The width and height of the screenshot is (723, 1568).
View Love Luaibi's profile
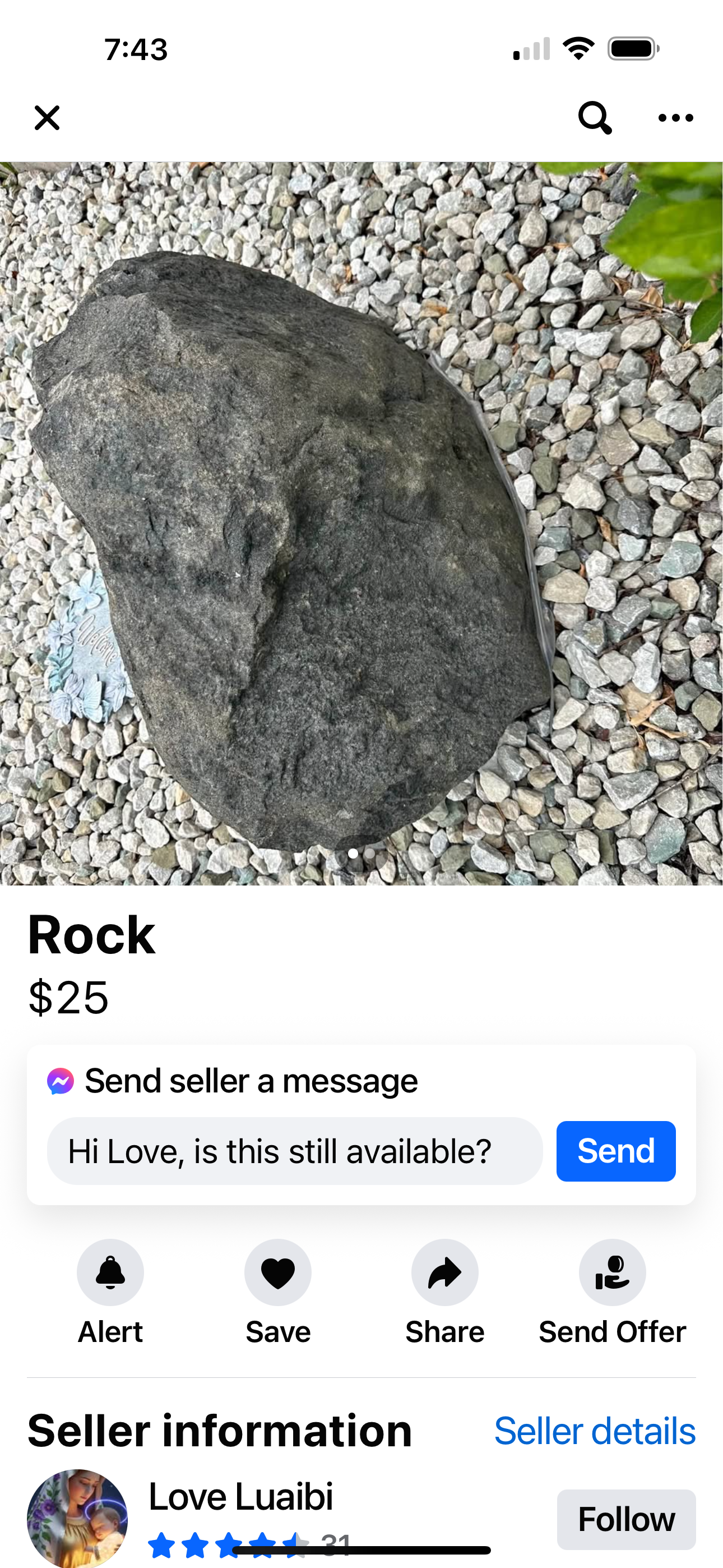point(240,1497)
